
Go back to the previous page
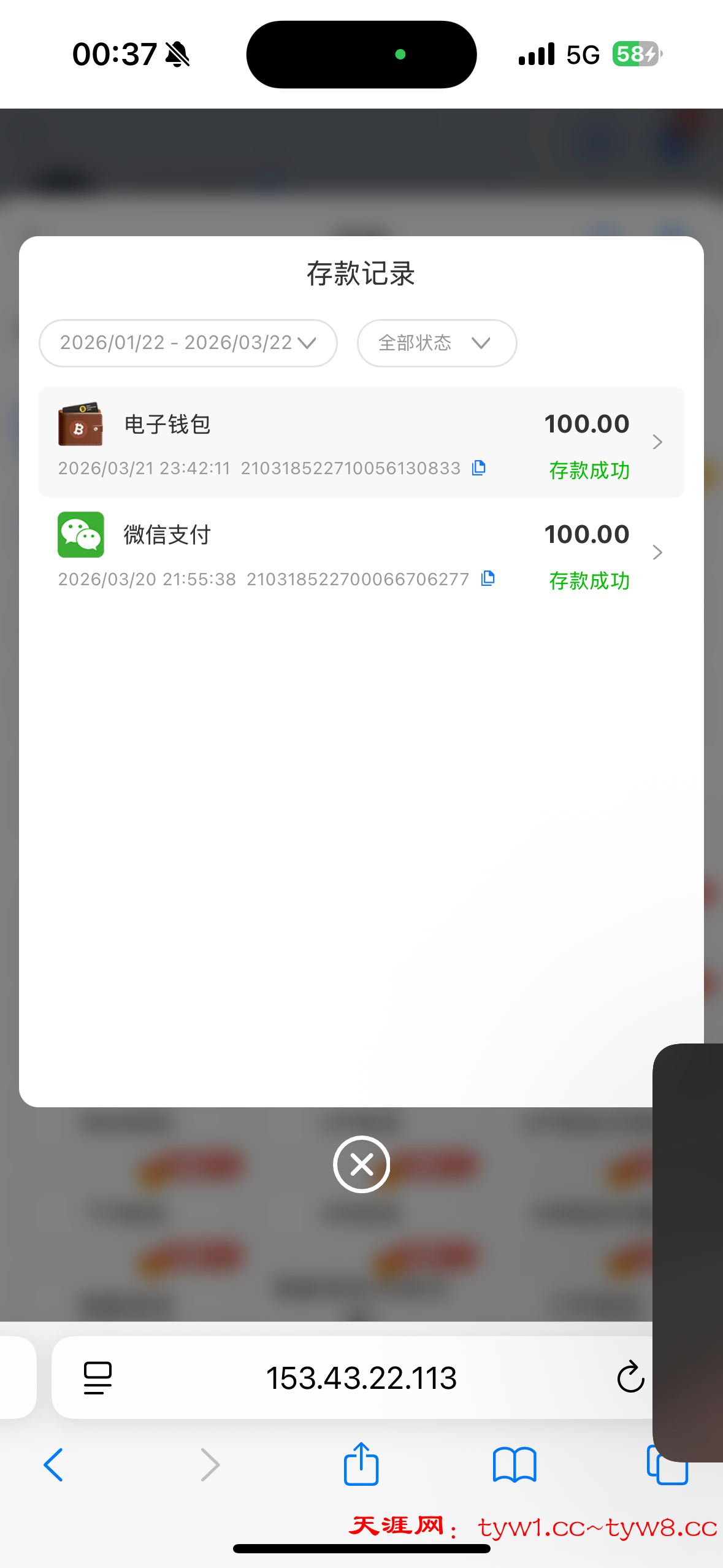(54, 1465)
